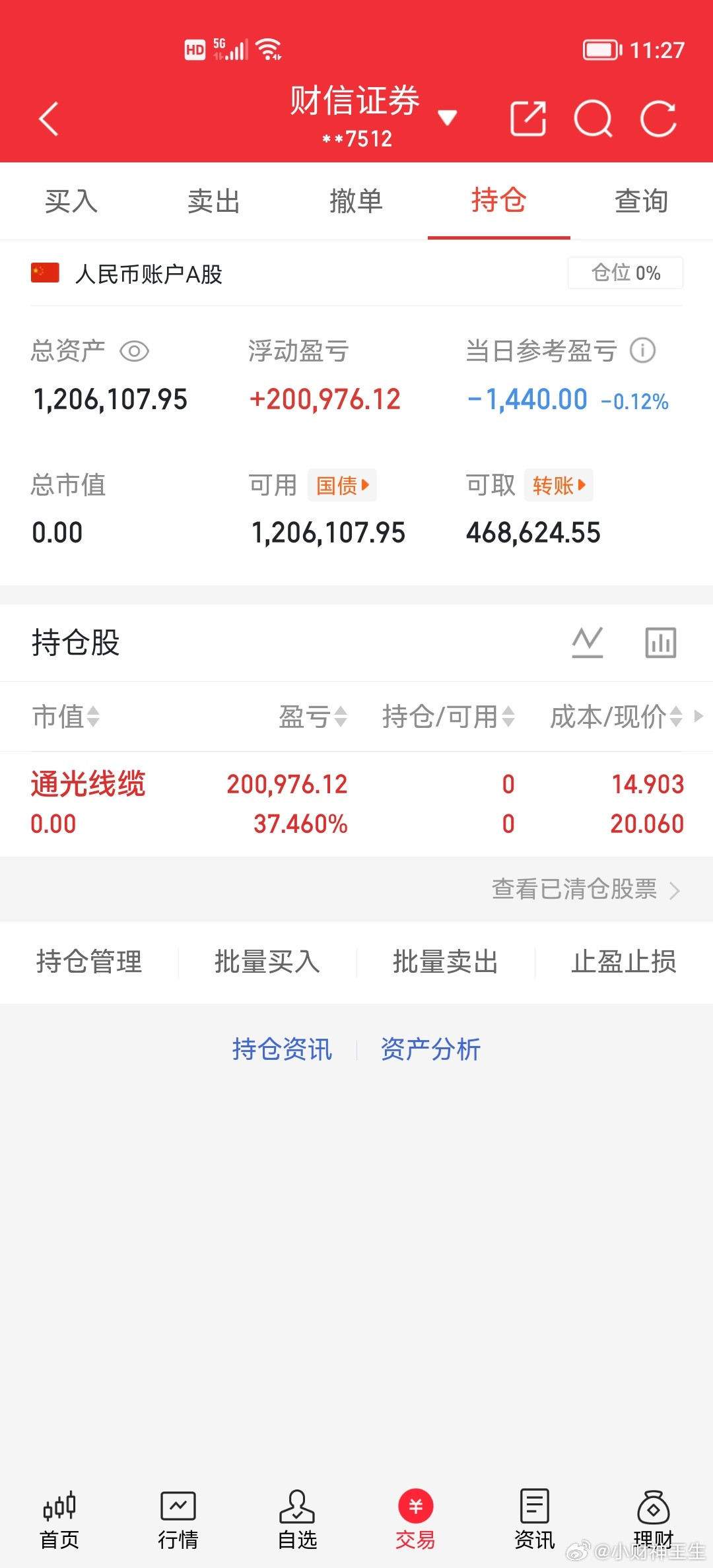This screenshot has width=713, height=1568.
Task: Switch to the 查询 tab
Action: (x=641, y=201)
